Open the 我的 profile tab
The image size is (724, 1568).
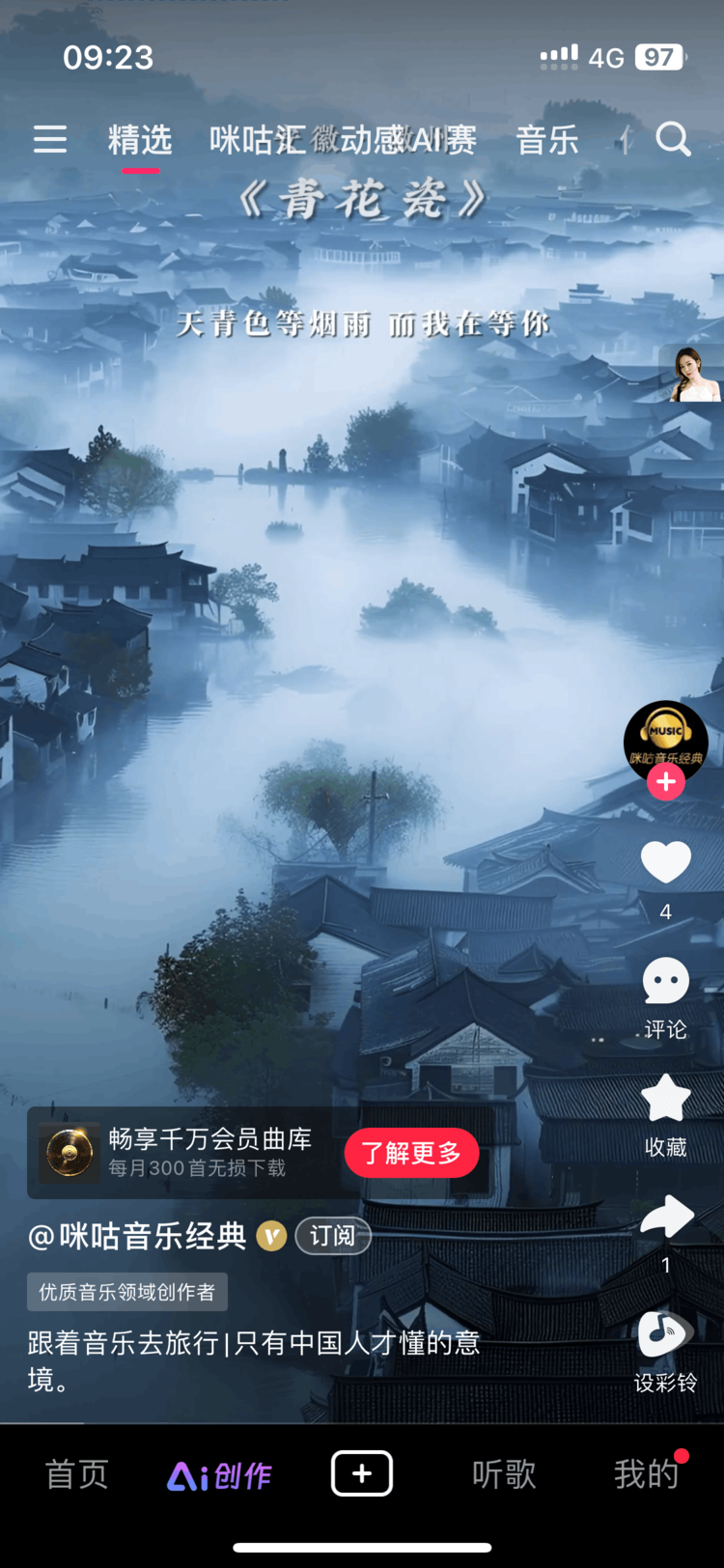(646, 1474)
